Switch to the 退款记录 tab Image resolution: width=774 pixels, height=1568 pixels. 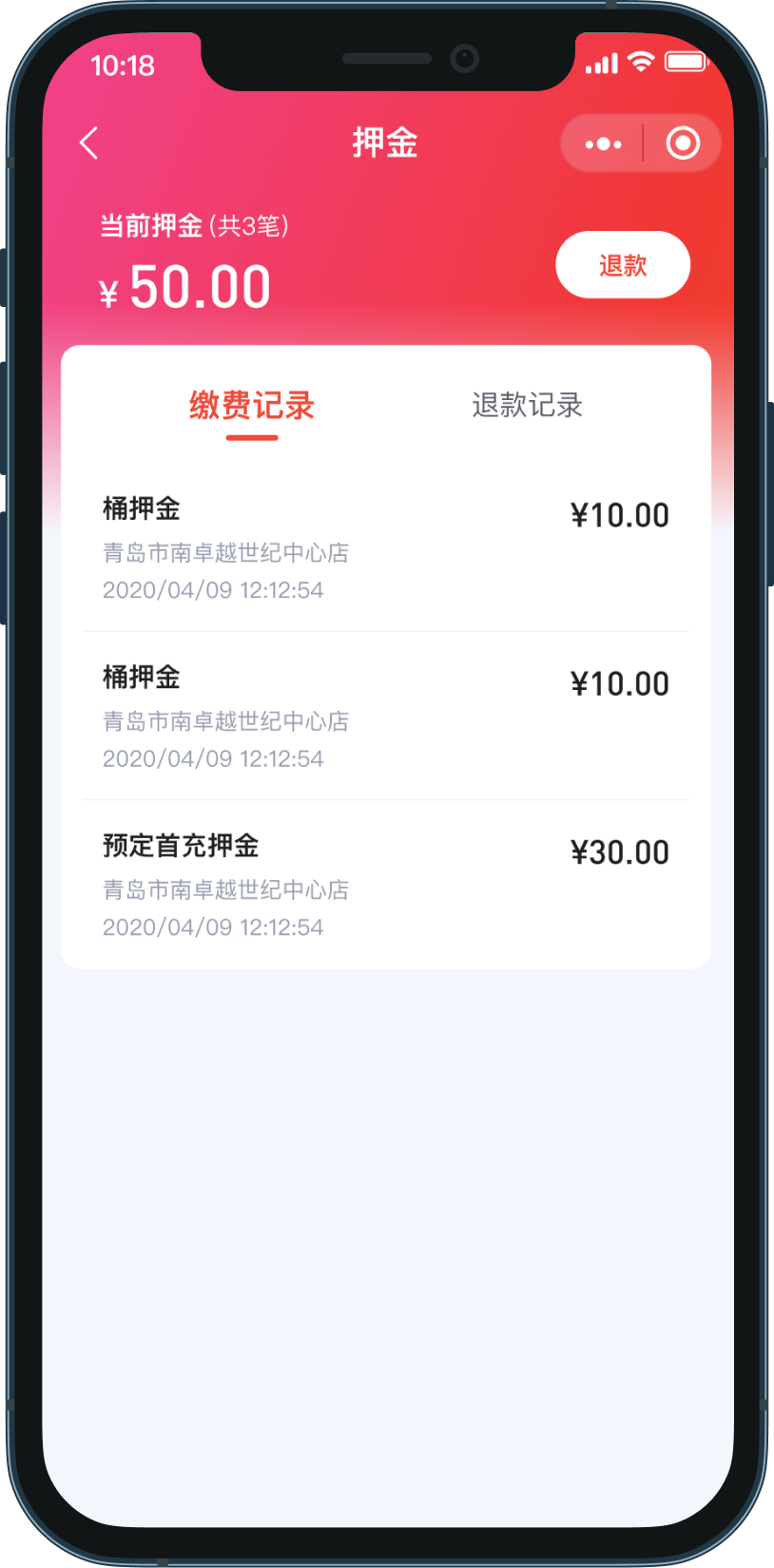click(527, 406)
